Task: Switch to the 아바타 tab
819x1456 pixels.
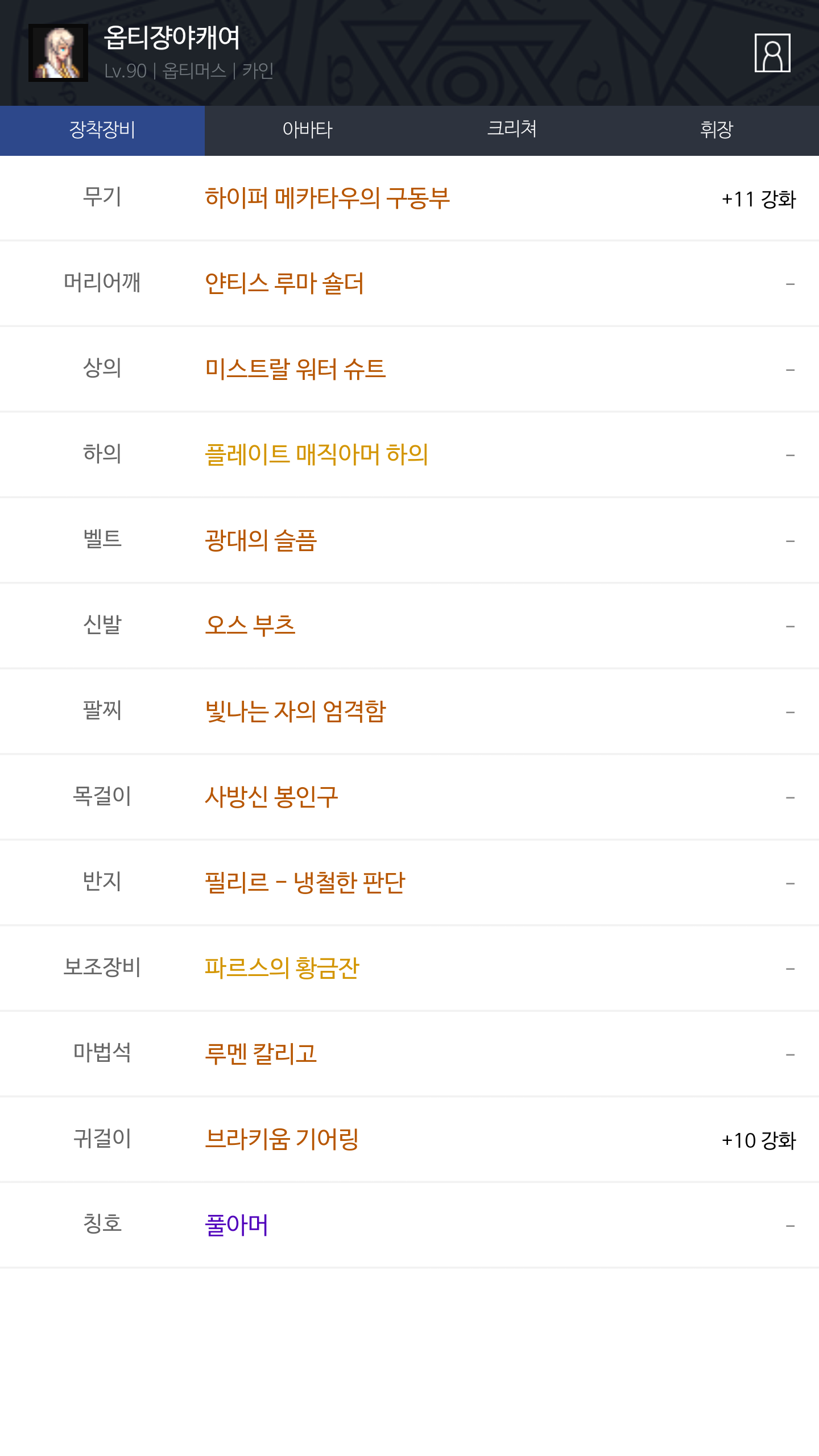Action: 307,130
